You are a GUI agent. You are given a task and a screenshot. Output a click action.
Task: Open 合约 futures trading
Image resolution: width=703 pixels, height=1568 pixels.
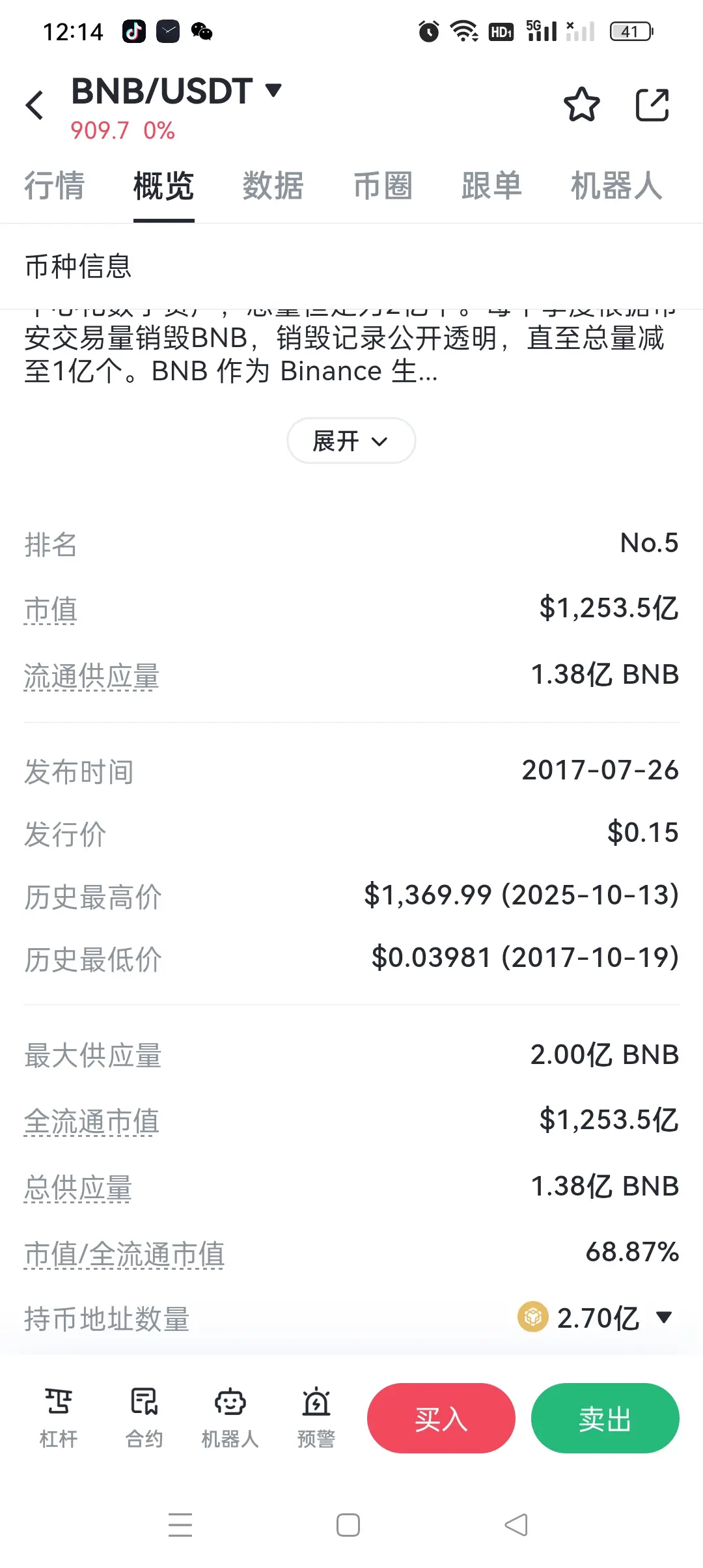pos(144,1418)
